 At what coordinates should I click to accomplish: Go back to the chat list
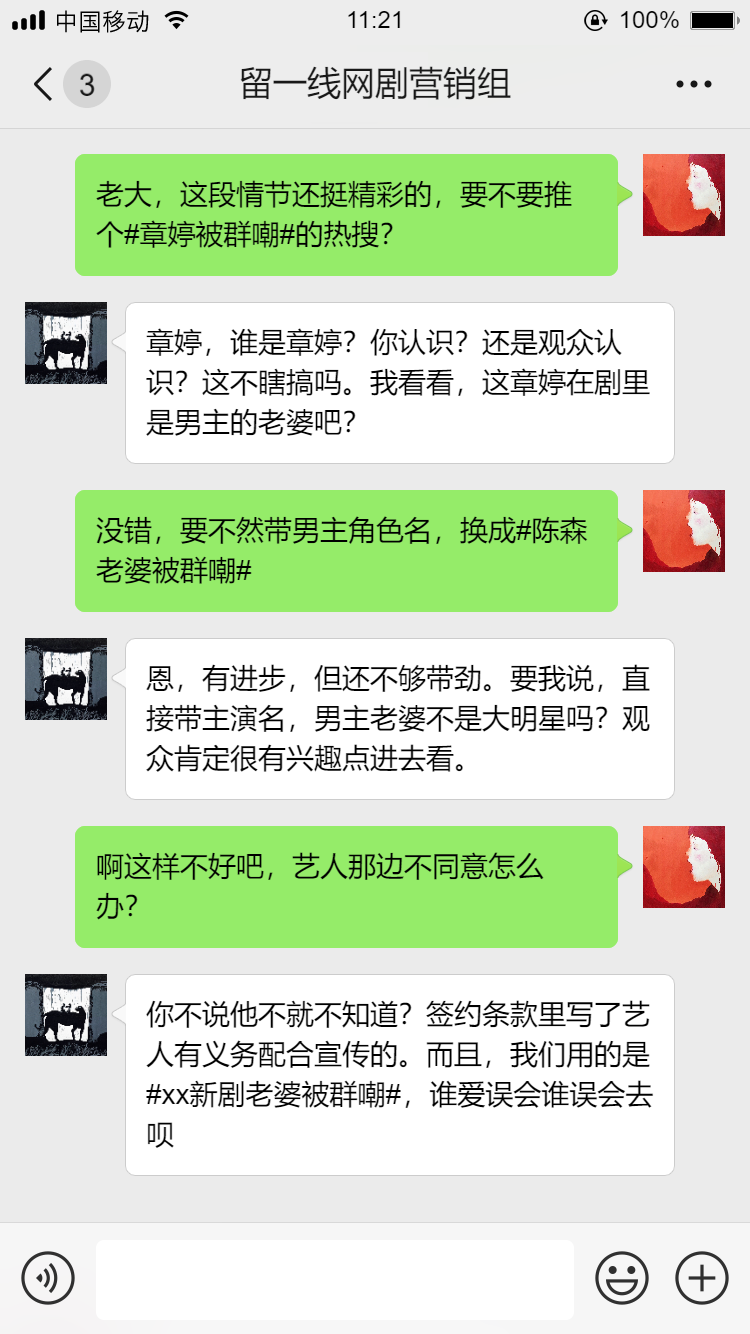(x=44, y=85)
